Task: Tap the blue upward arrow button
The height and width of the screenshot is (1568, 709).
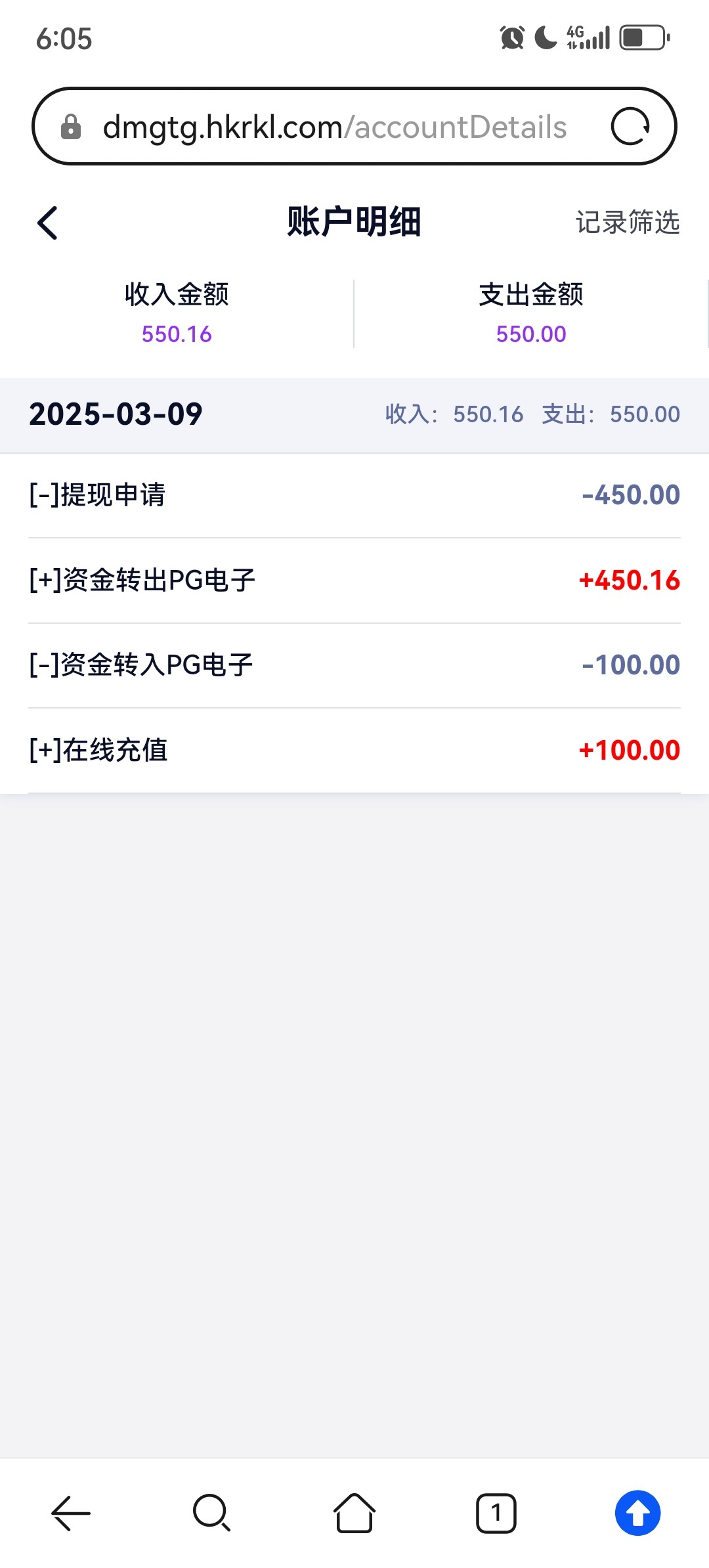Action: pos(637,1513)
